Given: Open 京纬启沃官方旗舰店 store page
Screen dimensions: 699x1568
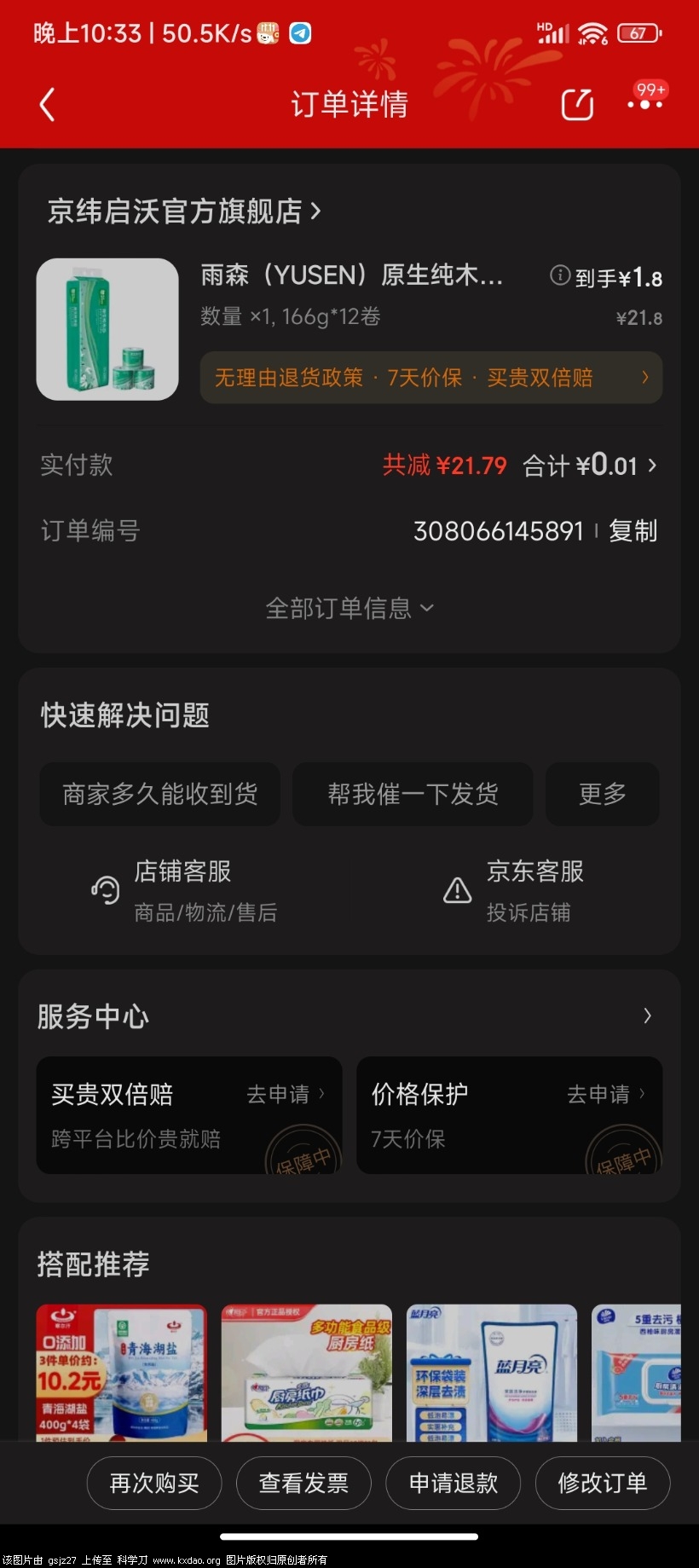Looking at the screenshot, I should (x=184, y=211).
